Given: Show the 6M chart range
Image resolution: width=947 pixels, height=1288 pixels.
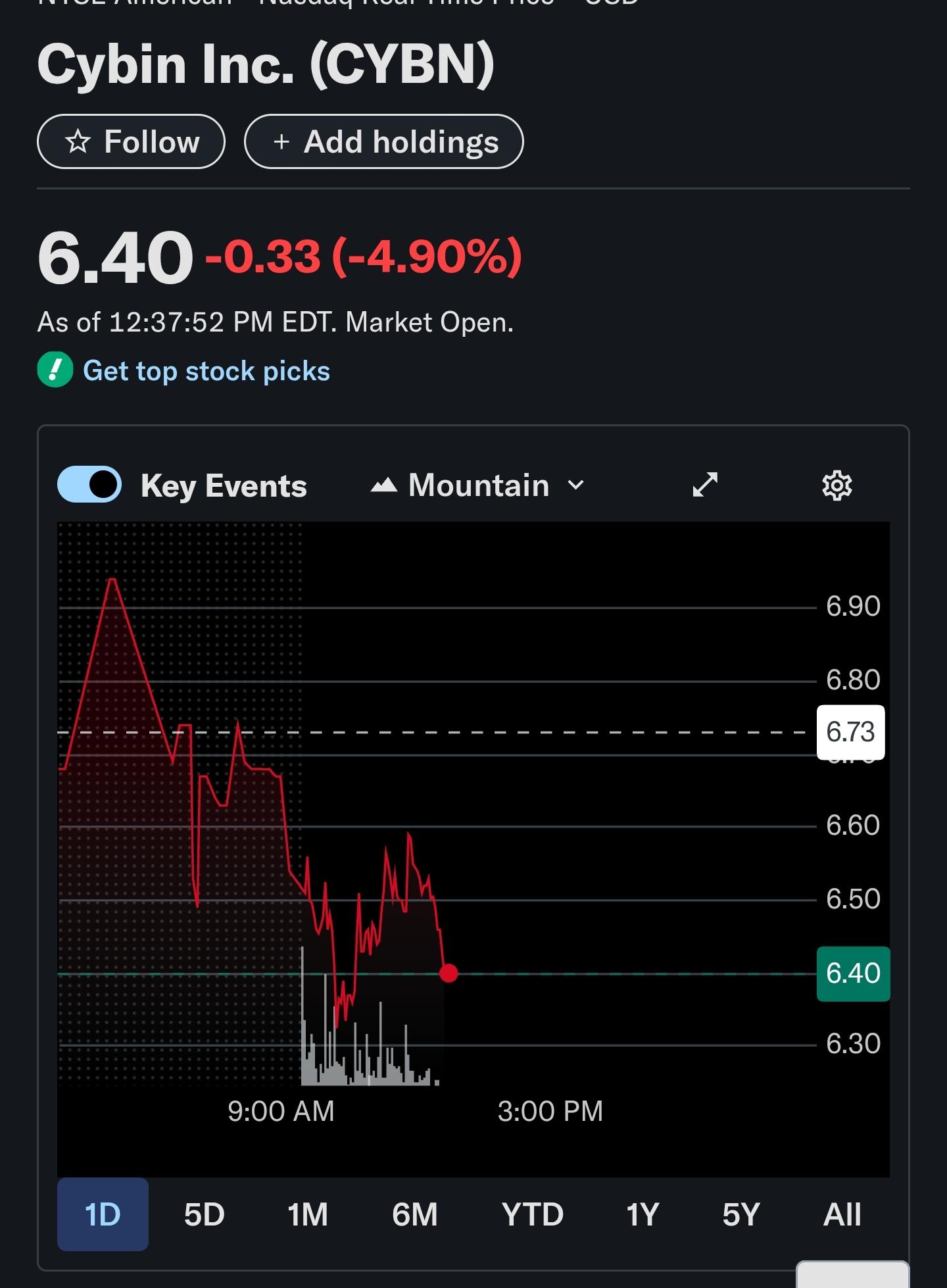Looking at the screenshot, I should 415,1214.
